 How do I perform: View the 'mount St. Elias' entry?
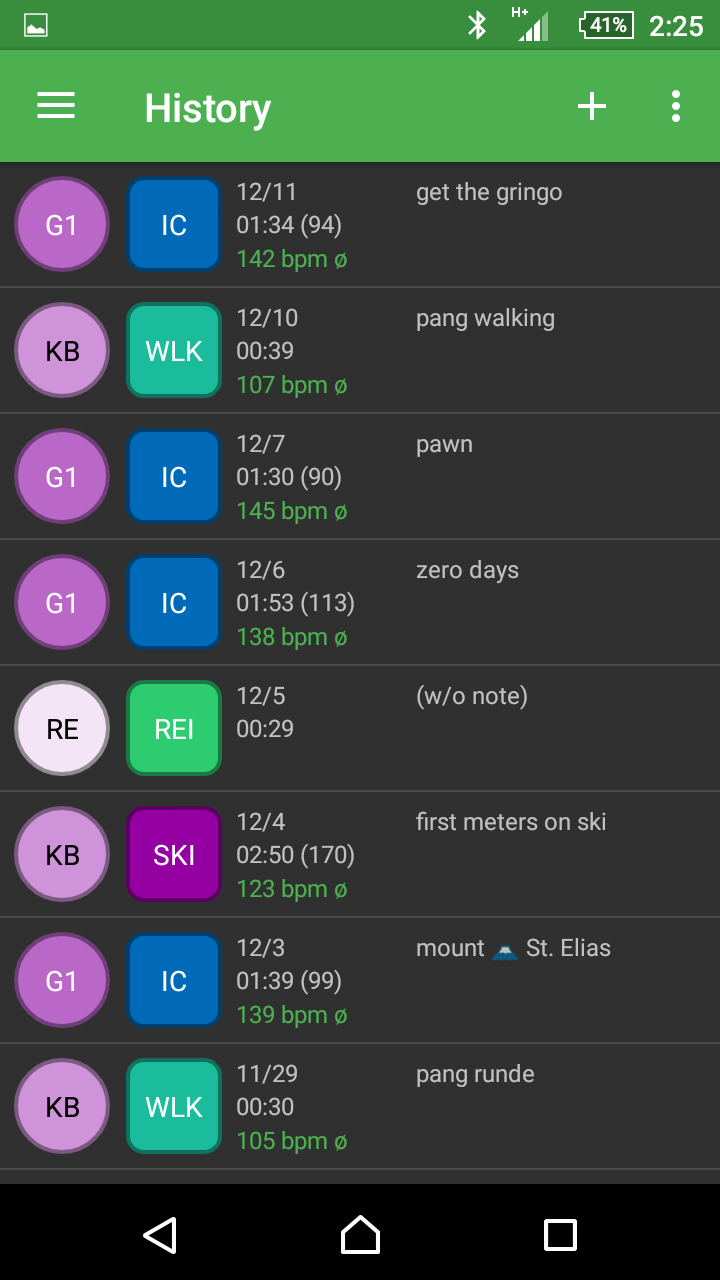pos(360,981)
